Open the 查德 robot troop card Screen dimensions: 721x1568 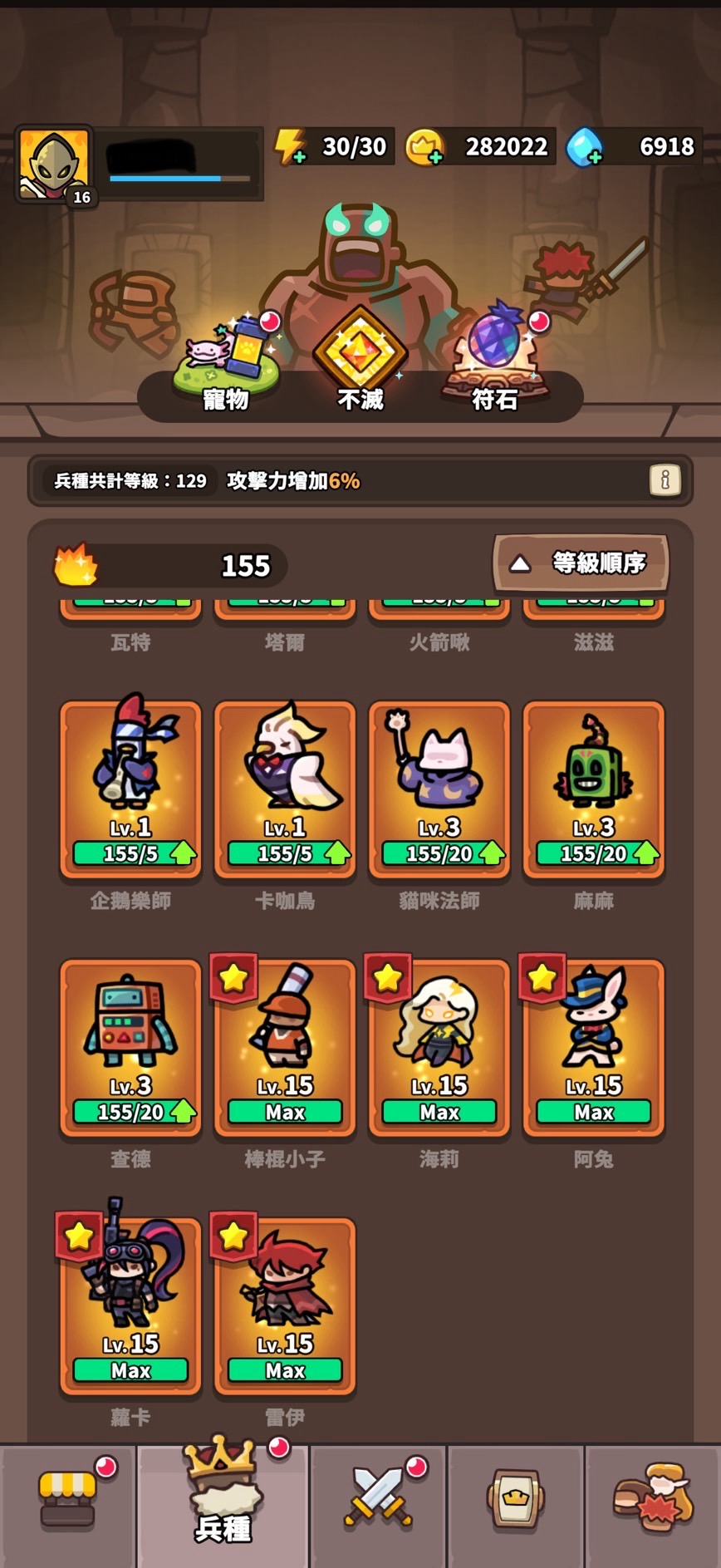click(x=130, y=1048)
